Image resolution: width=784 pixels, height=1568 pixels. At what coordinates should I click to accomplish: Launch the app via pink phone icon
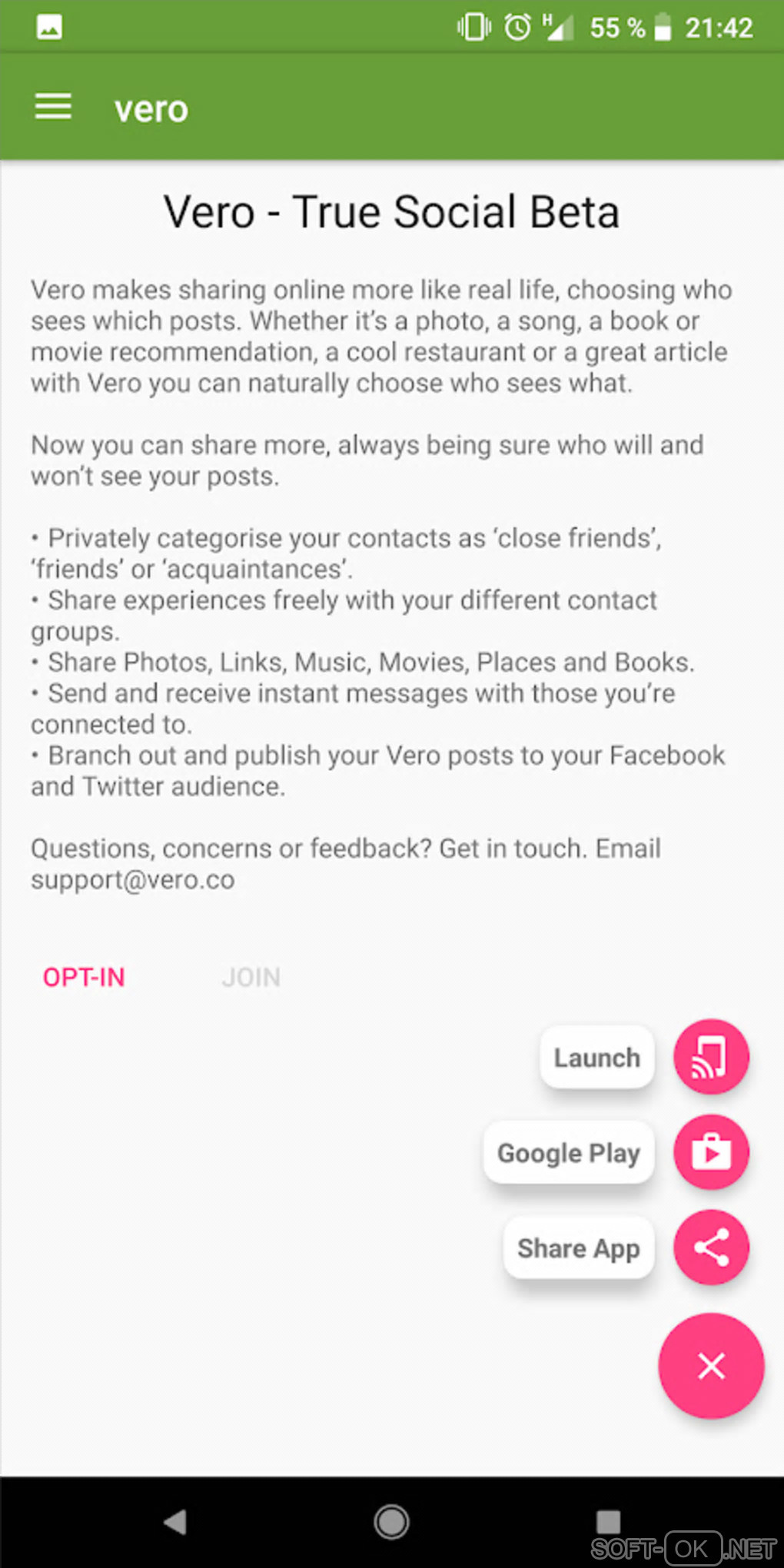711,1057
